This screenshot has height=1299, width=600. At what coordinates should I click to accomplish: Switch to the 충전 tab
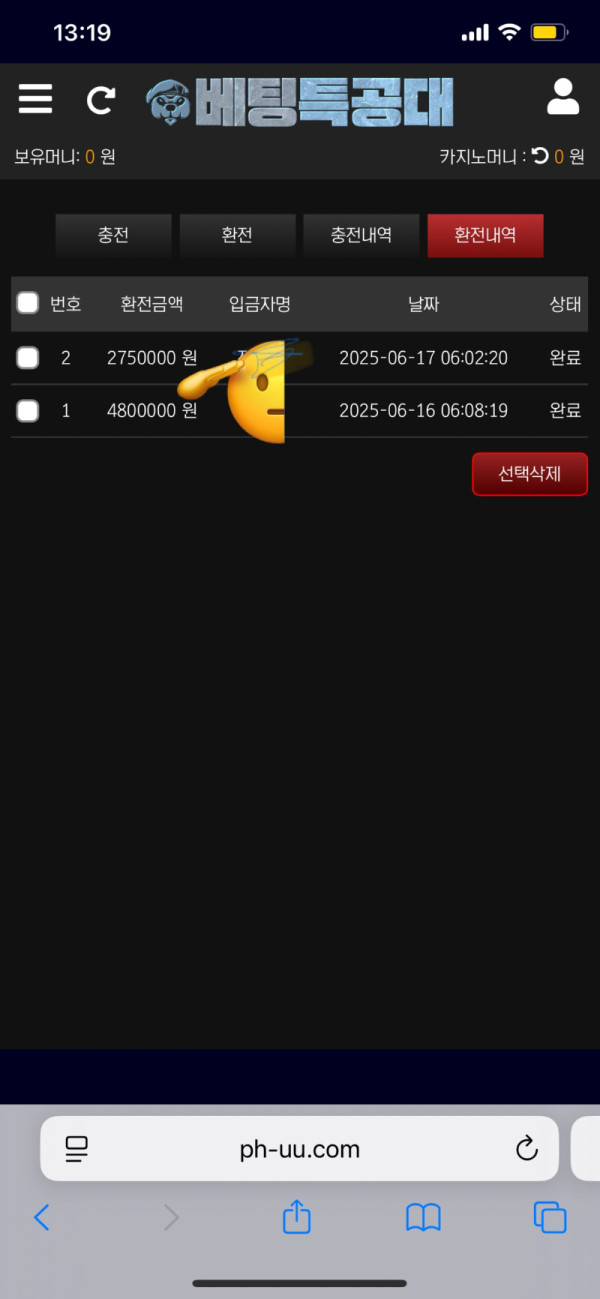pos(113,236)
